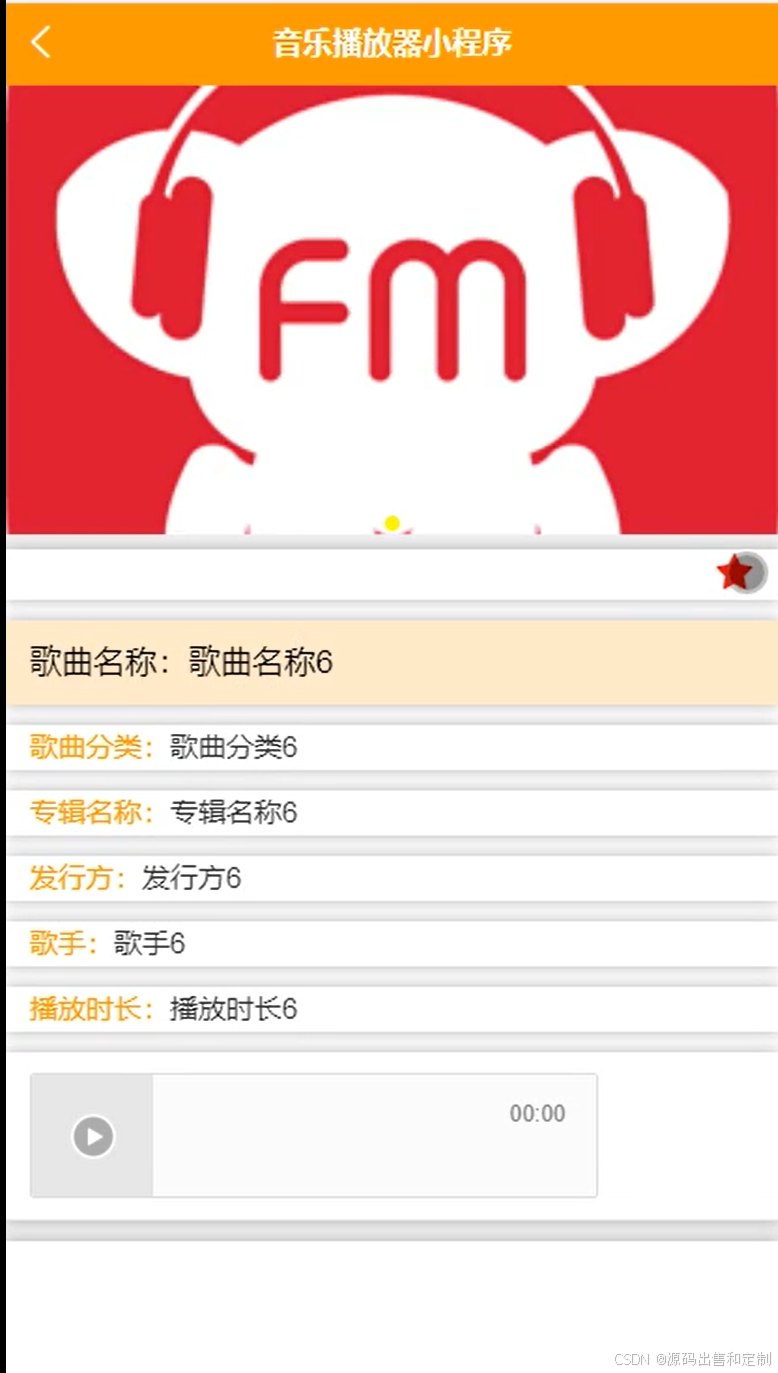Play the song in the audio player

pyautogui.click(x=93, y=1136)
